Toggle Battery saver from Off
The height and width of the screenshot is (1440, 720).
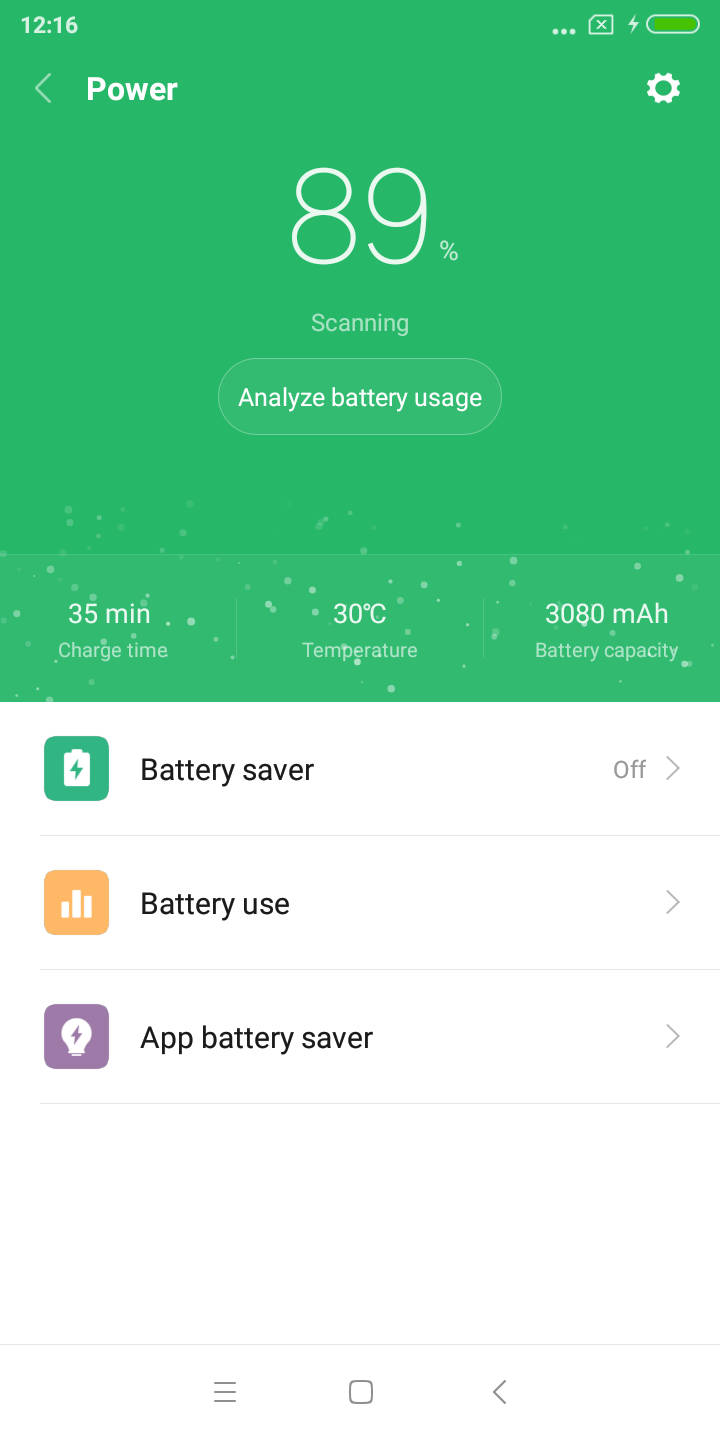[x=629, y=769]
